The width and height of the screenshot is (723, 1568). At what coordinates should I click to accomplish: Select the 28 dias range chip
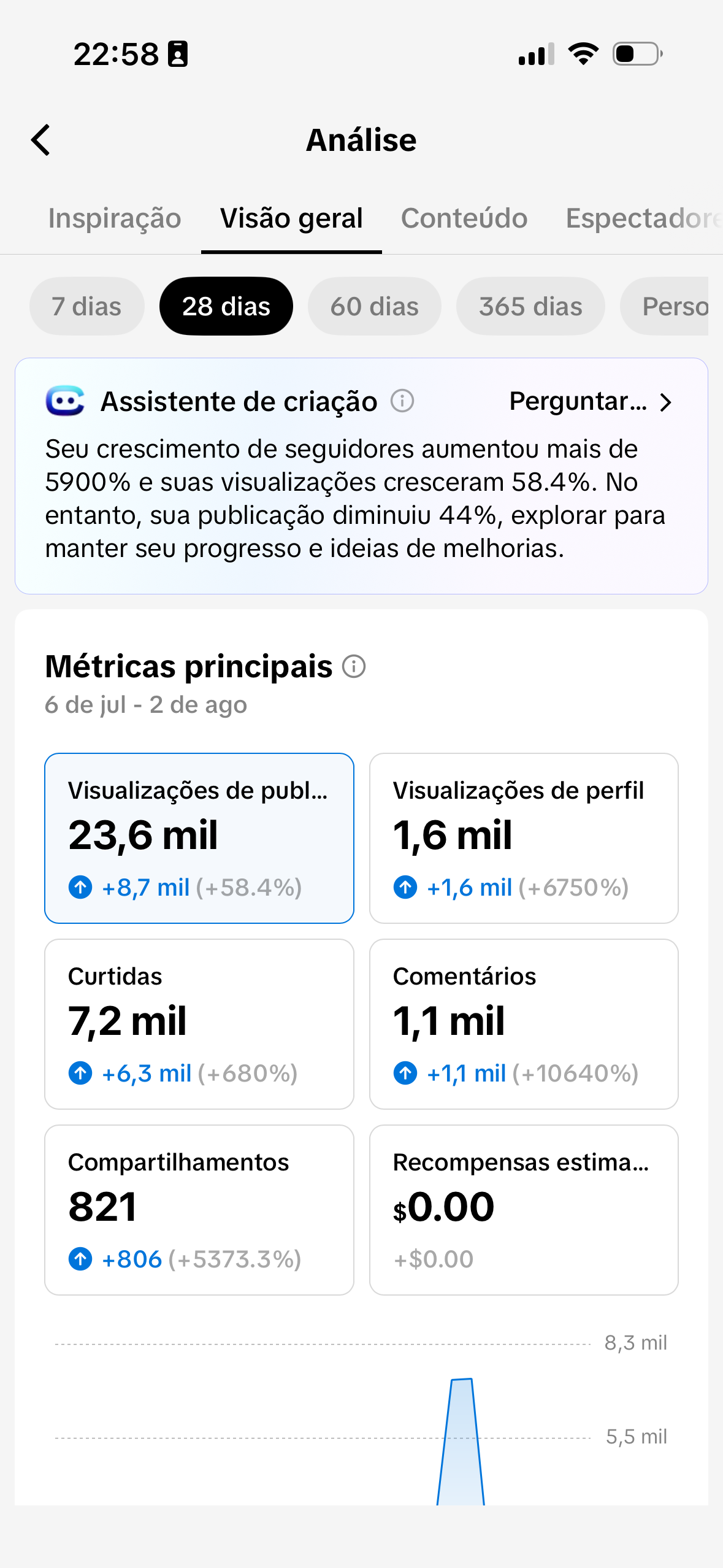[x=226, y=306]
